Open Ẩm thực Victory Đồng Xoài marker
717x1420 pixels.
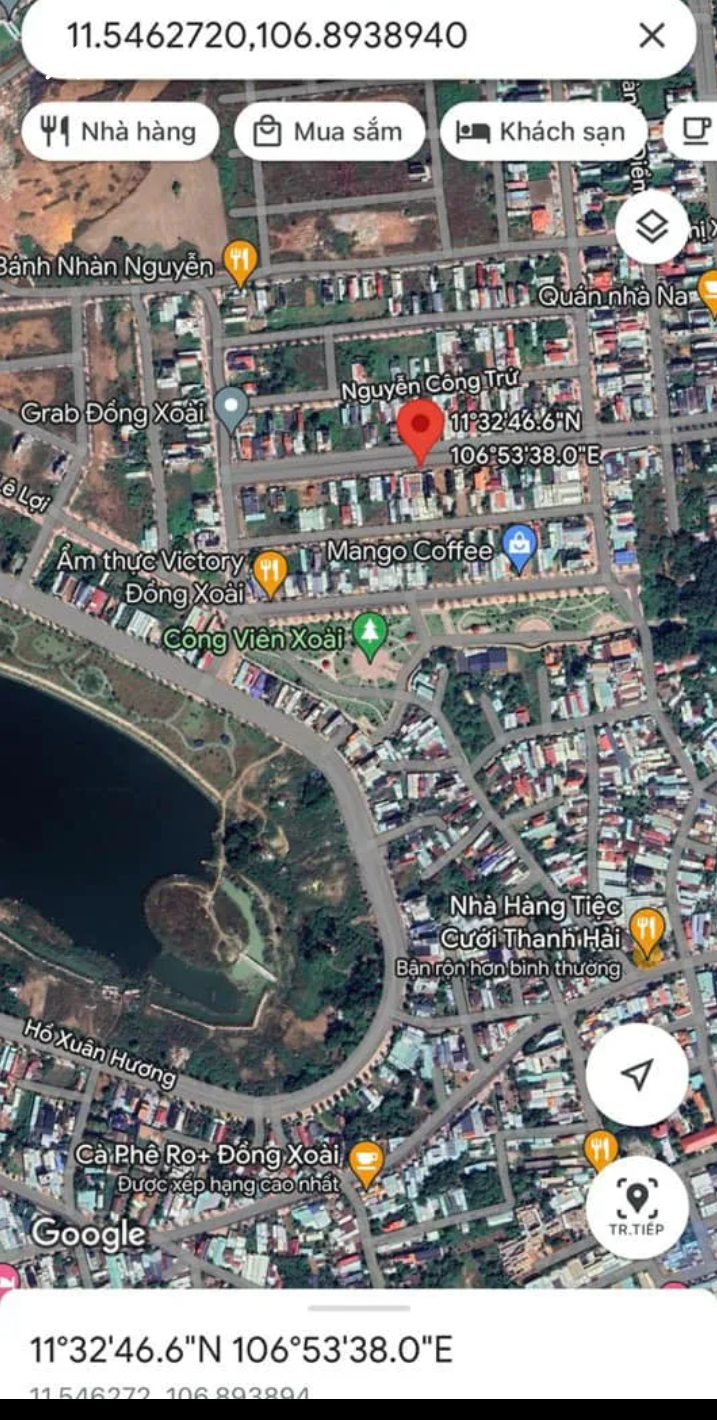tap(269, 574)
